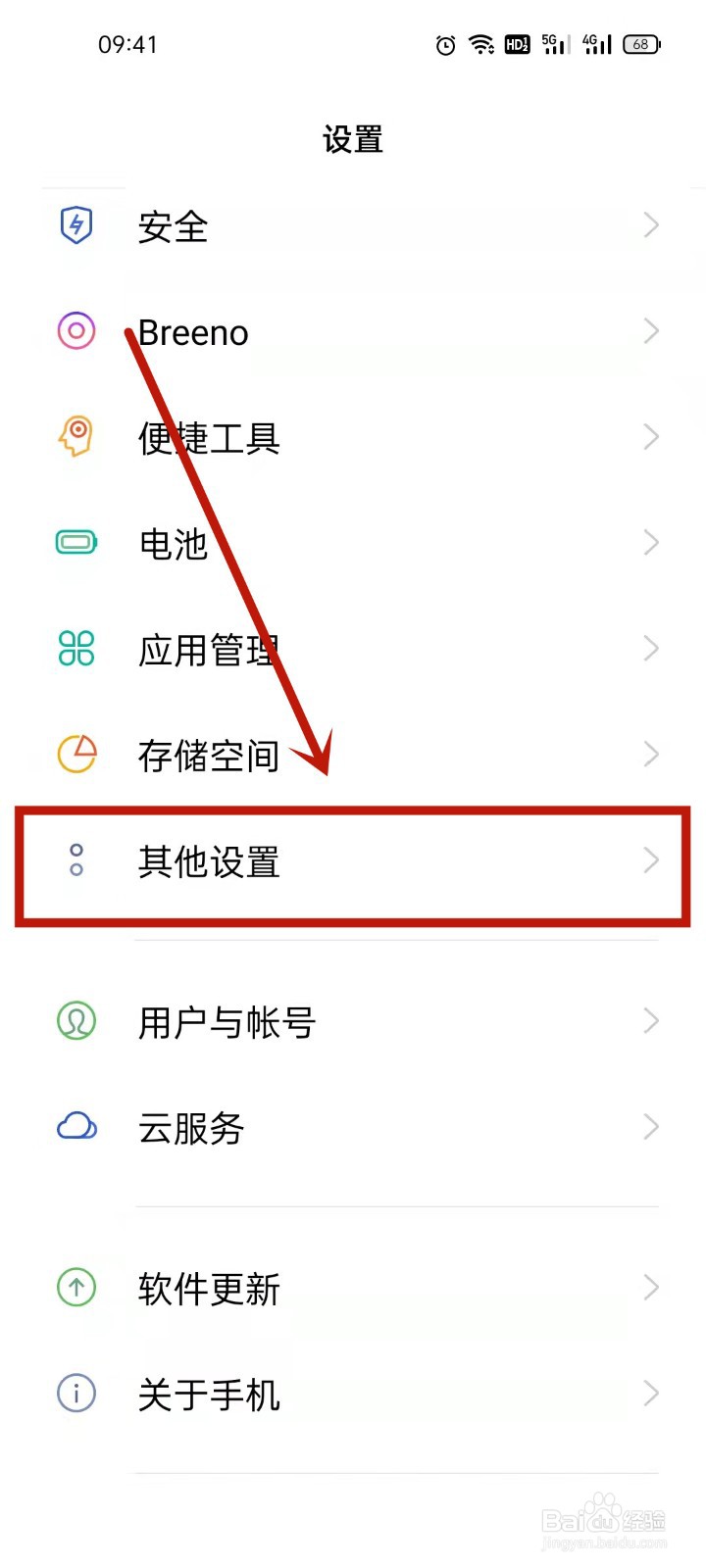The image size is (706, 1568).
Task: Tap the arrow beside 云服务
Action: (650, 1127)
